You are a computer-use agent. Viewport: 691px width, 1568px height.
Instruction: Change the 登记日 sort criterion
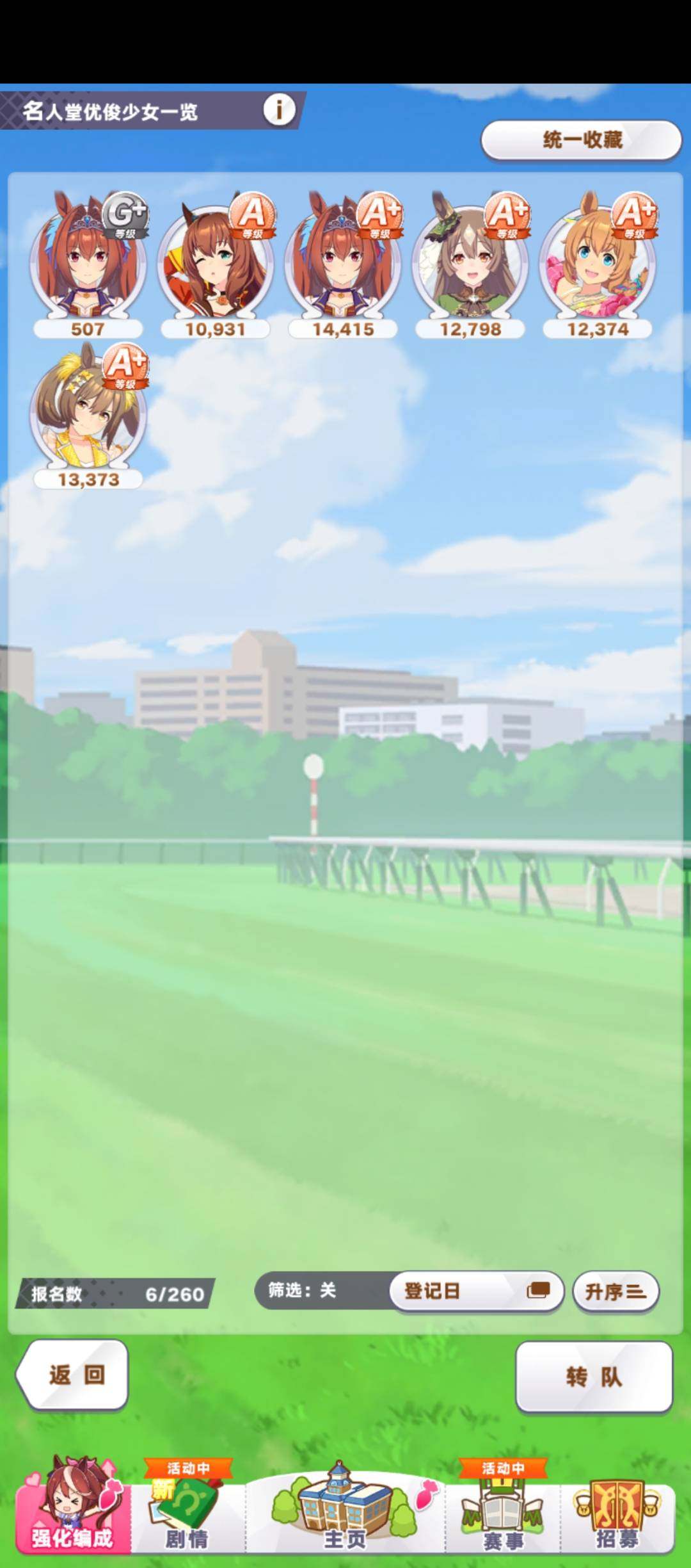(x=476, y=1291)
